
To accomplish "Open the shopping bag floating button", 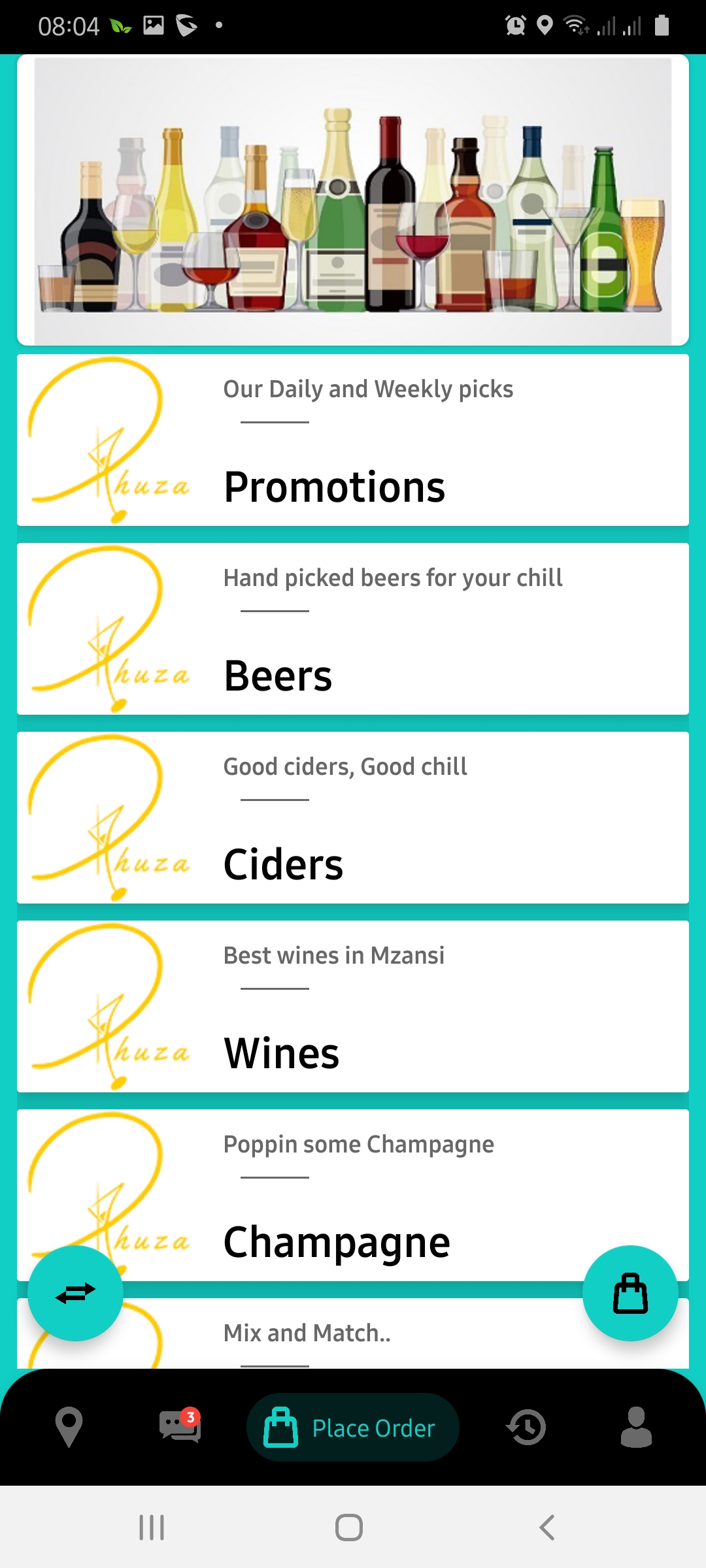I will click(x=630, y=1294).
